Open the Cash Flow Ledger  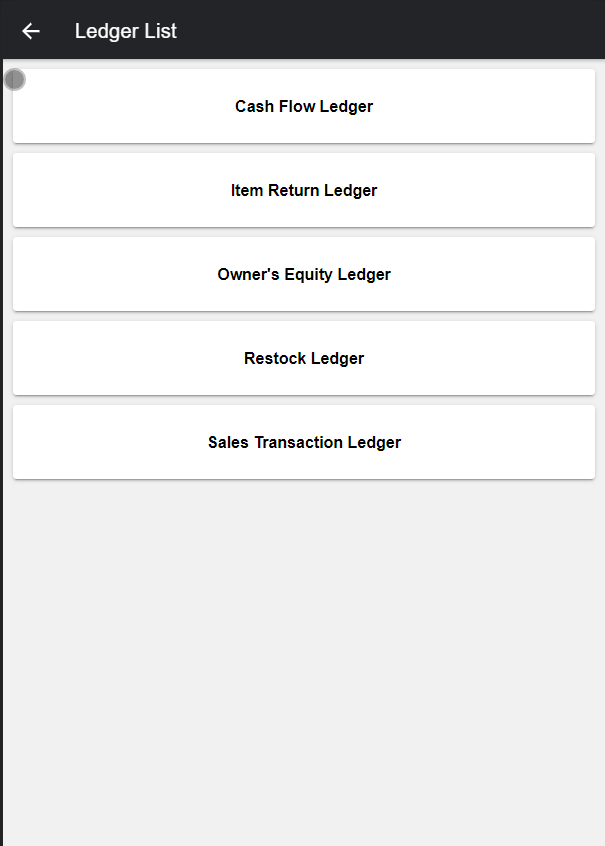[x=304, y=106]
